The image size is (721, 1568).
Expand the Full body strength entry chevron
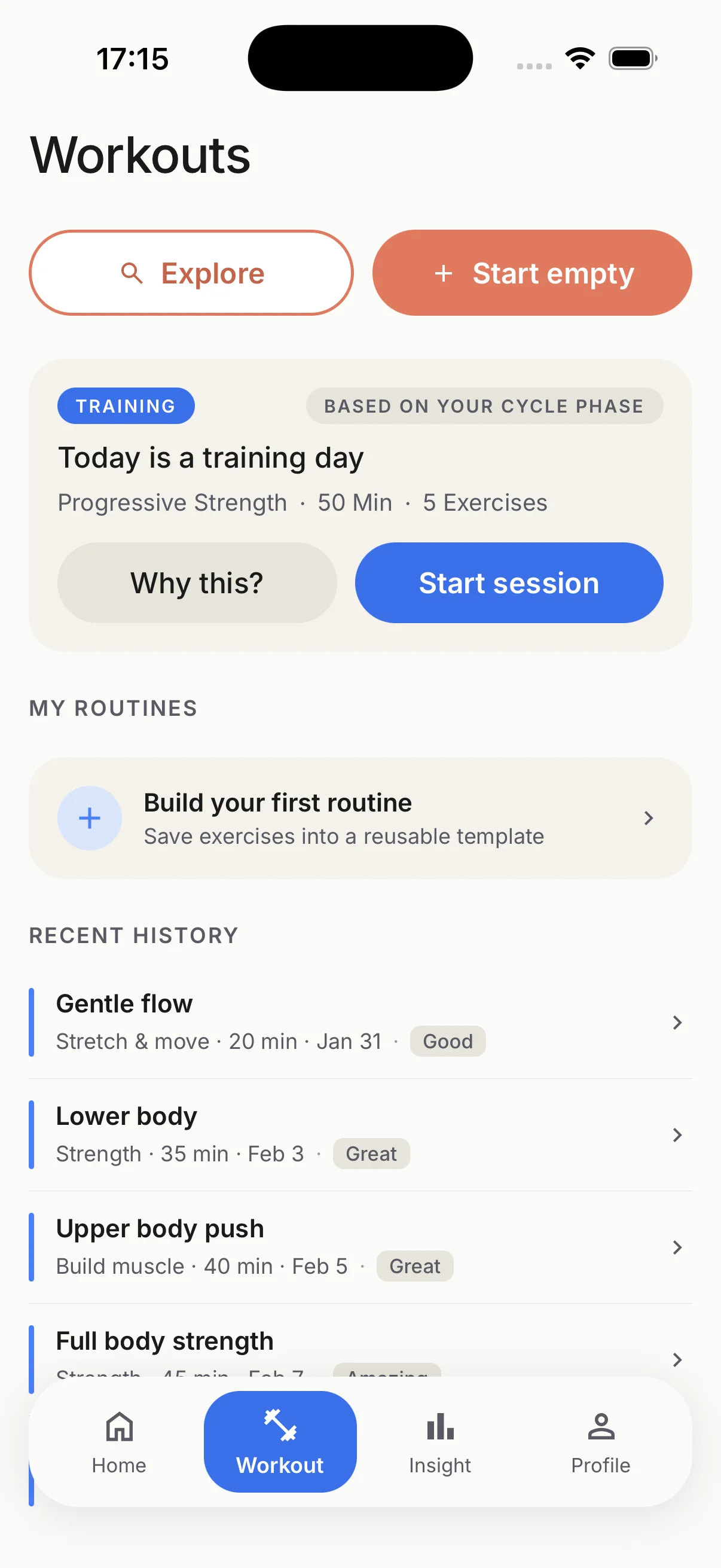677,1359
